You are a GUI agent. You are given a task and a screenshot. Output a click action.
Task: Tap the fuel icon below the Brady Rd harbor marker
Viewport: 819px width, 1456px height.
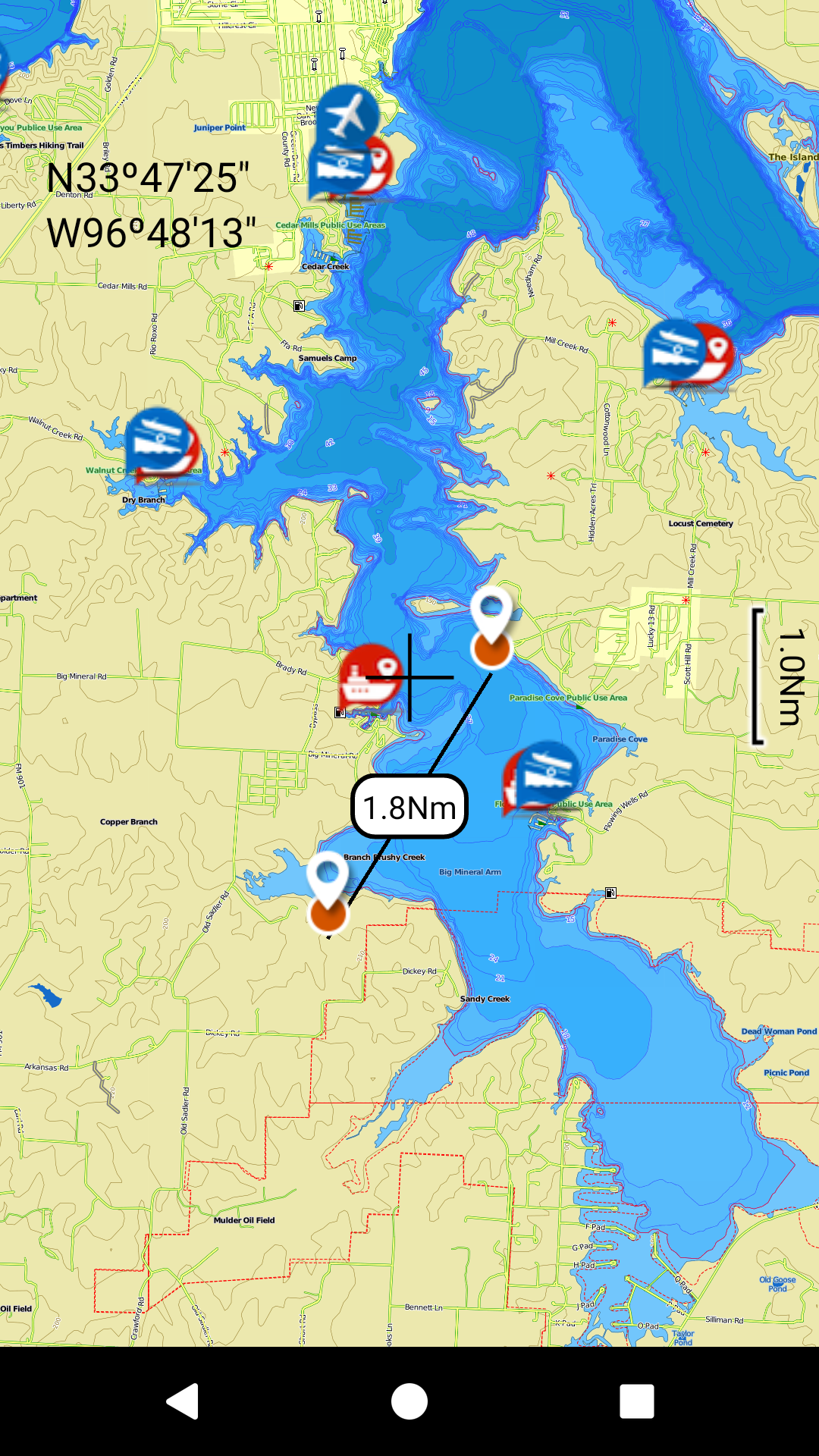pos(340,711)
